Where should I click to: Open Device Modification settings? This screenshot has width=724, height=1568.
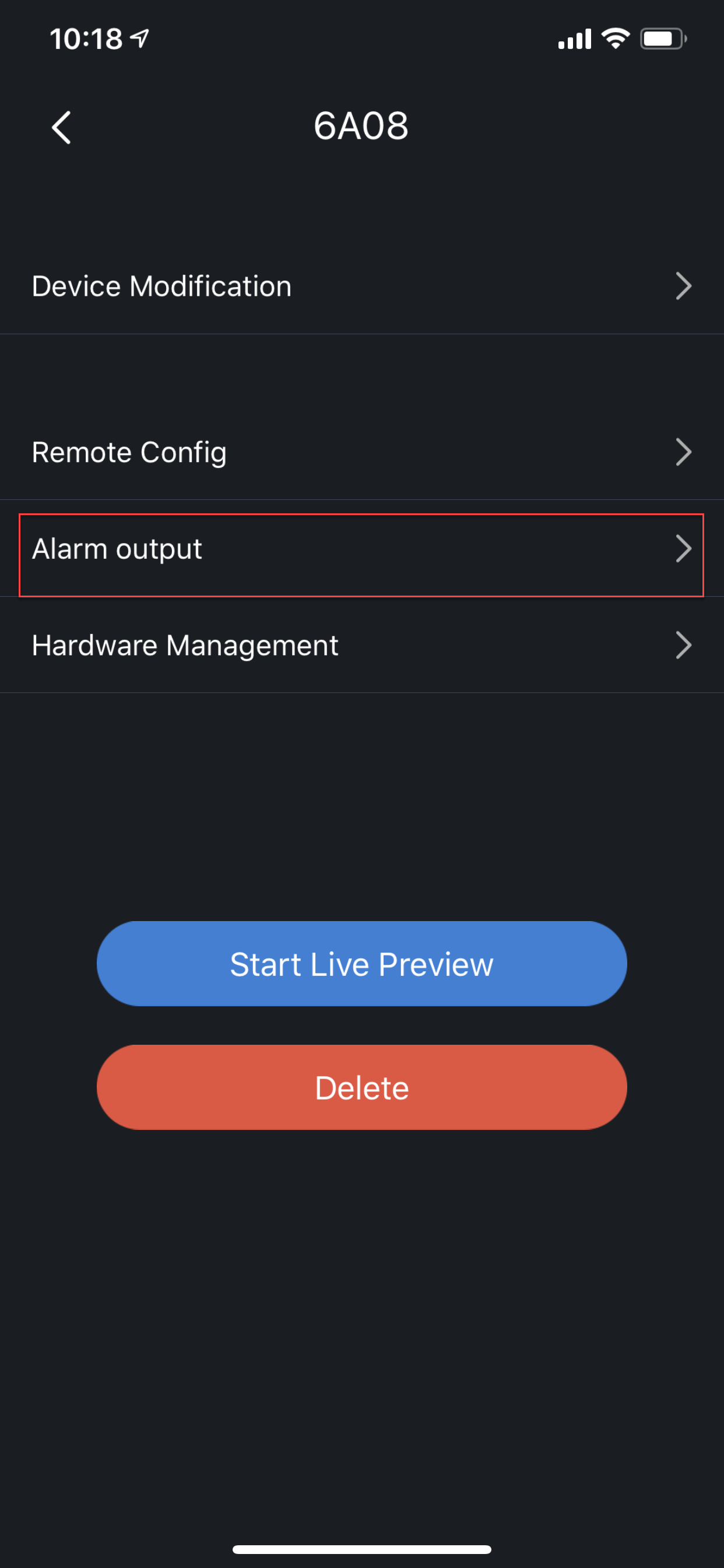tap(361, 286)
